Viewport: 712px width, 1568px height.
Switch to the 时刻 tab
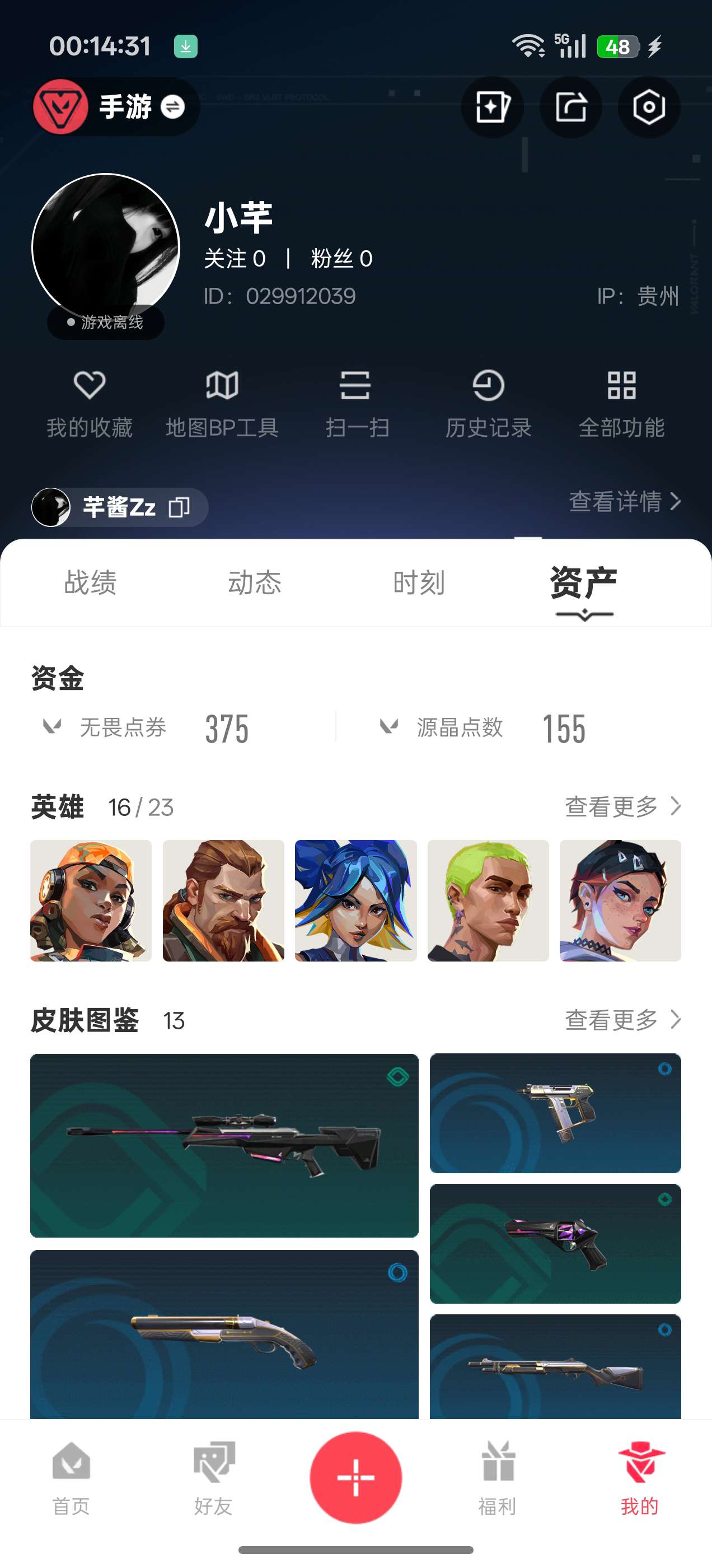point(419,582)
